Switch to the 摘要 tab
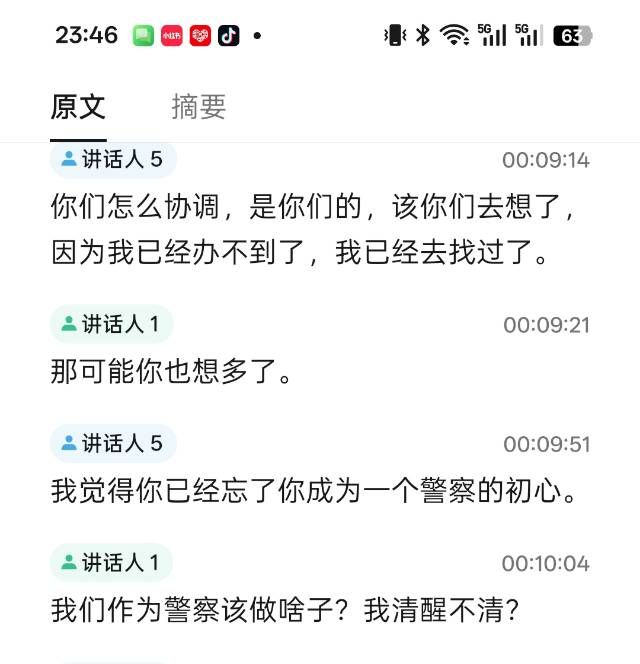 pos(198,107)
